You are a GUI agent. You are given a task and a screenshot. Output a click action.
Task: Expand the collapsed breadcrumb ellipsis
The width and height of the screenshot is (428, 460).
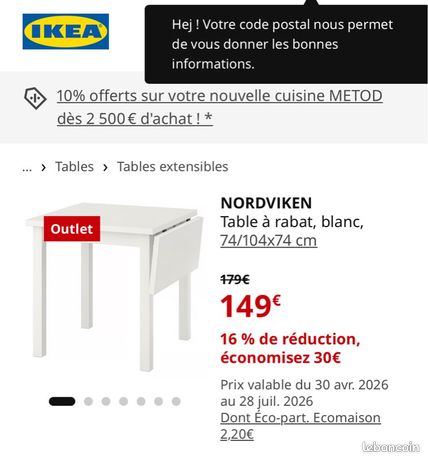pyautogui.click(x=27, y=167)
